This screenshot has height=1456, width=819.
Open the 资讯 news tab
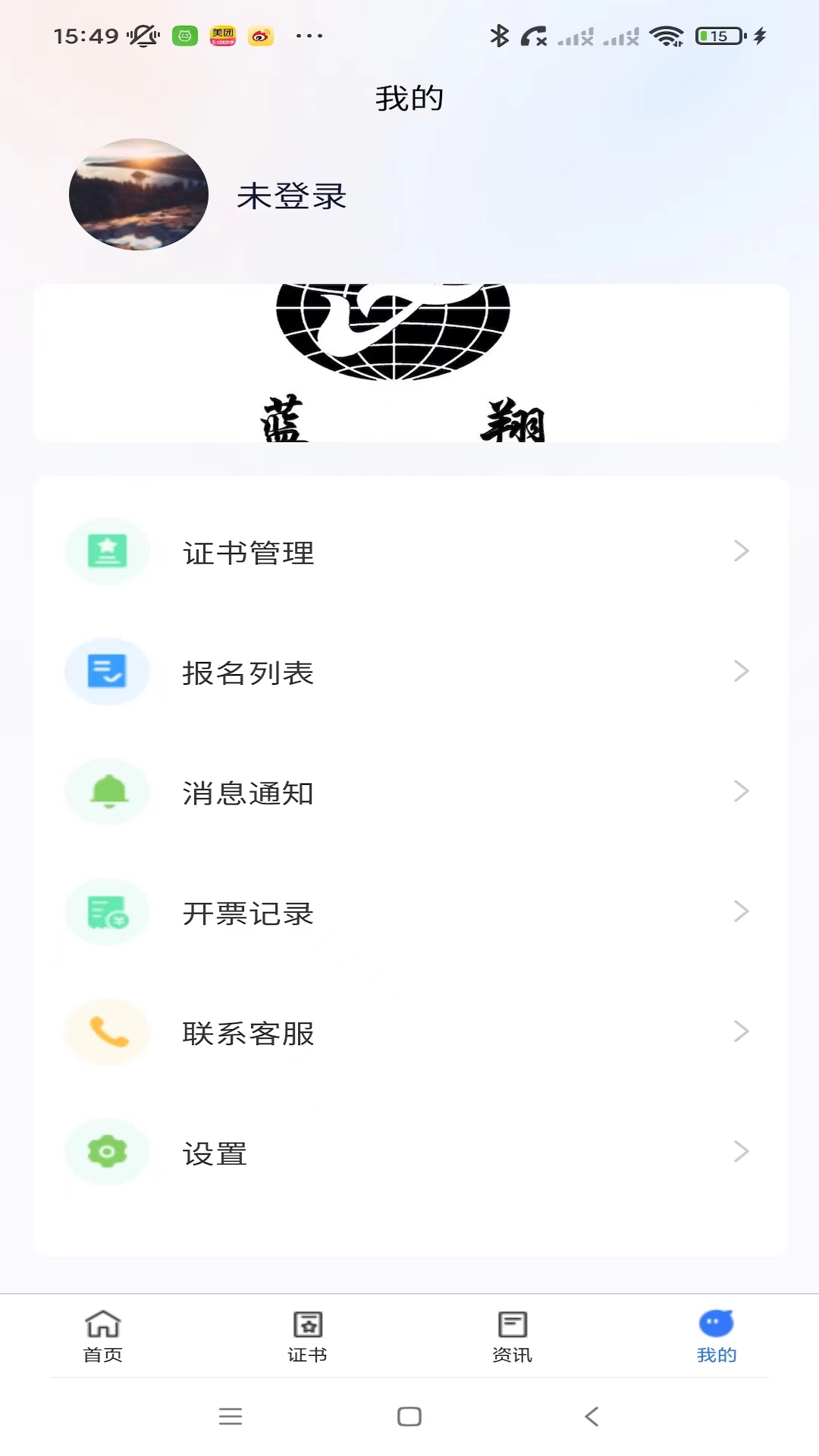click(x=512, y=1323)
